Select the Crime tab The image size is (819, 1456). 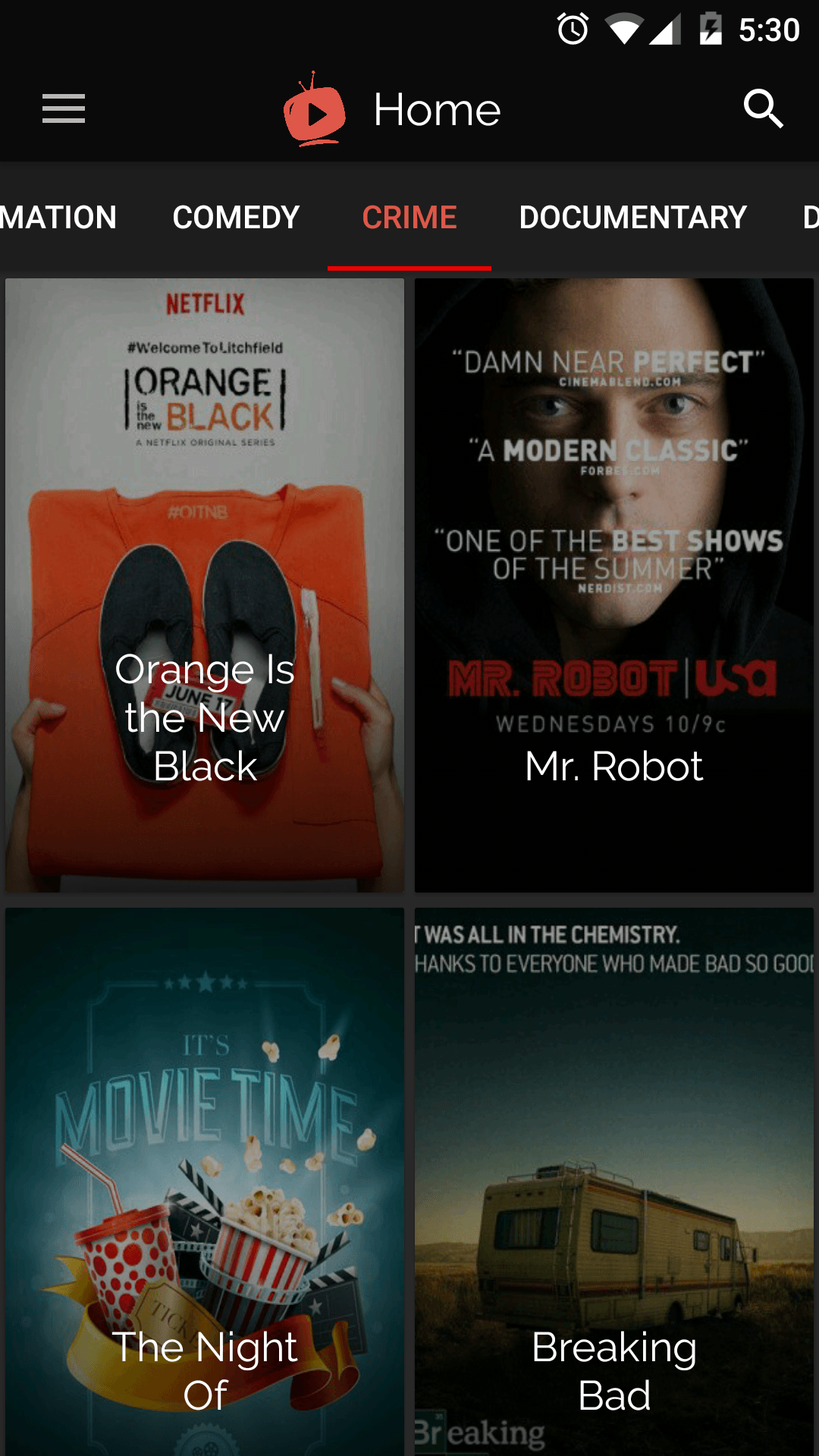coord(409,218)
